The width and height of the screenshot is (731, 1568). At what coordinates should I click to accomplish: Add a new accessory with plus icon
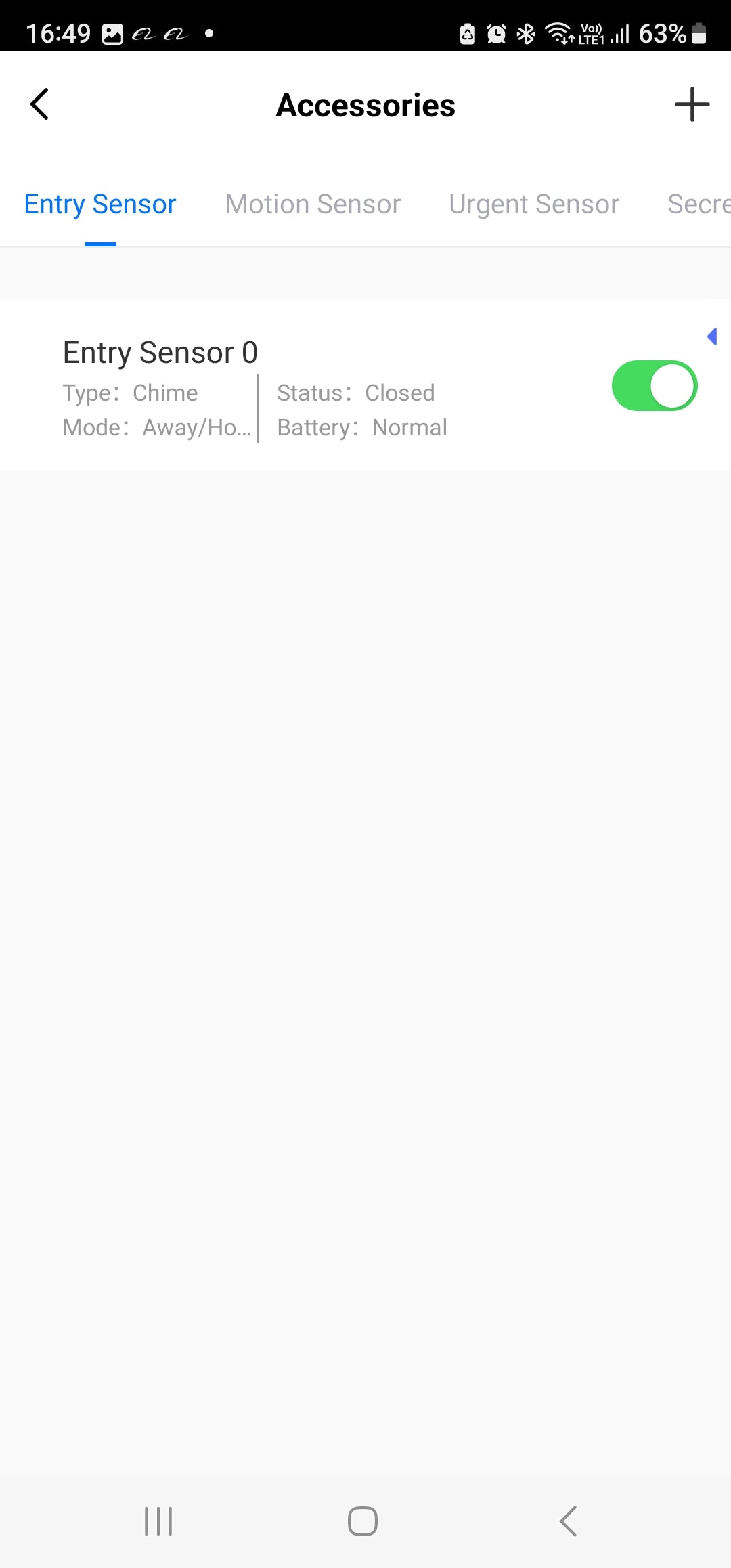tap(692, 105)
